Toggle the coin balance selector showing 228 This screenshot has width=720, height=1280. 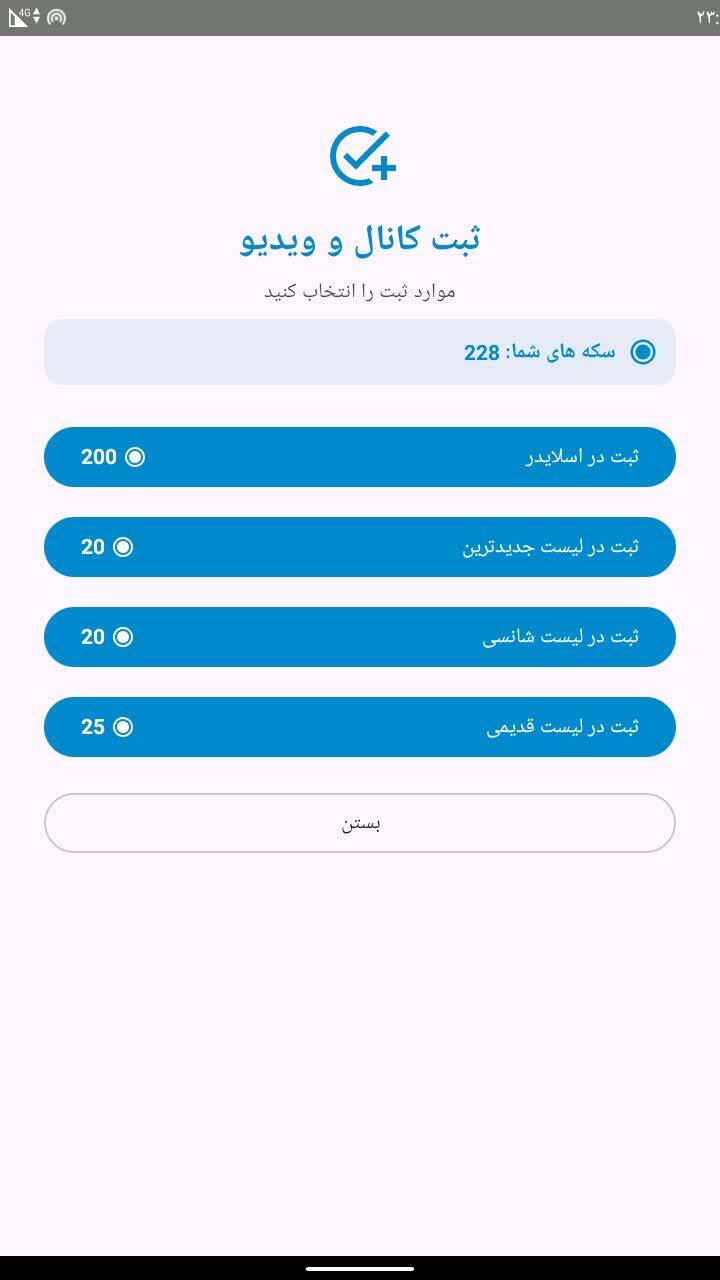360,352
